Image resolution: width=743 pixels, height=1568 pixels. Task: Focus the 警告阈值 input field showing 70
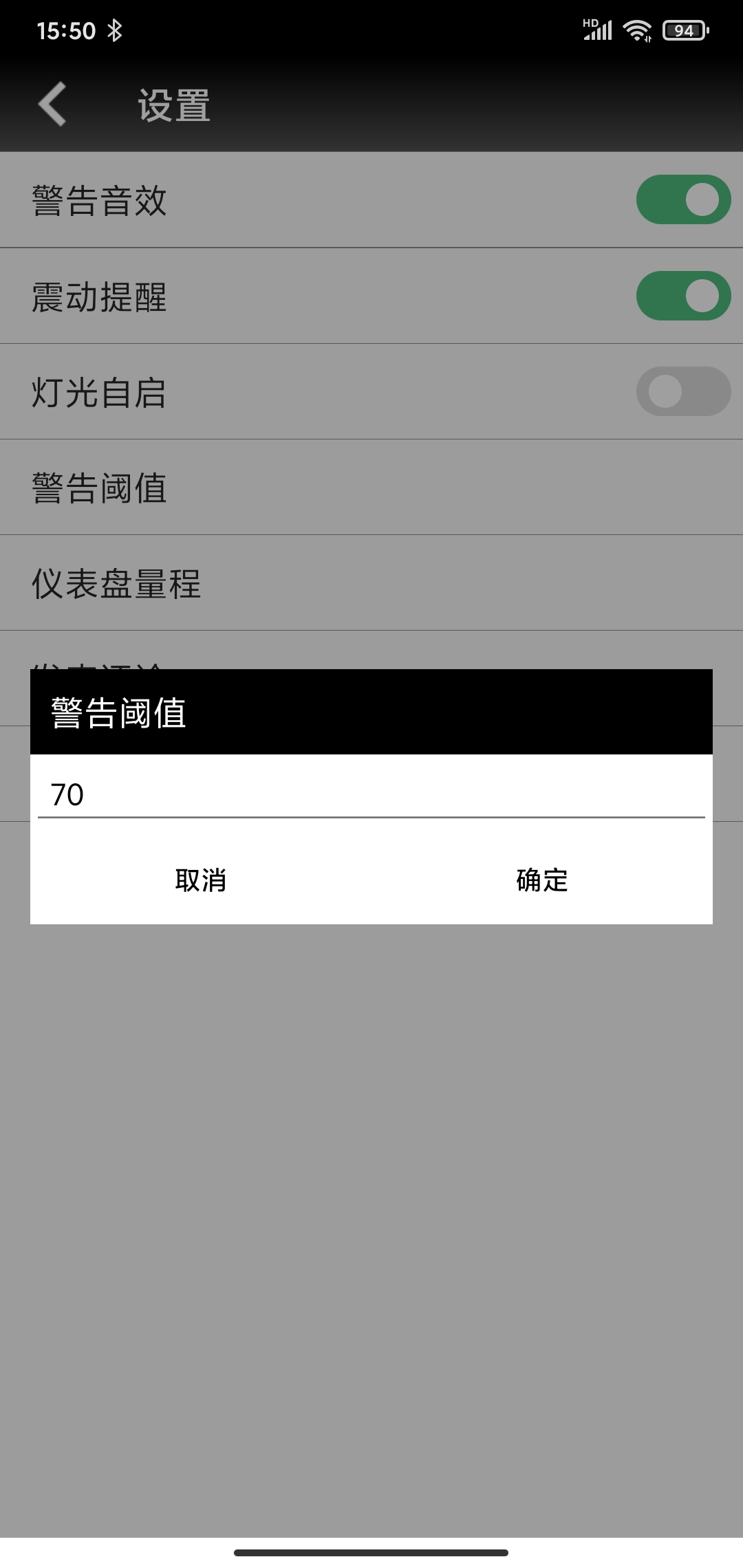pyautogui.click(x=371, y=794)
